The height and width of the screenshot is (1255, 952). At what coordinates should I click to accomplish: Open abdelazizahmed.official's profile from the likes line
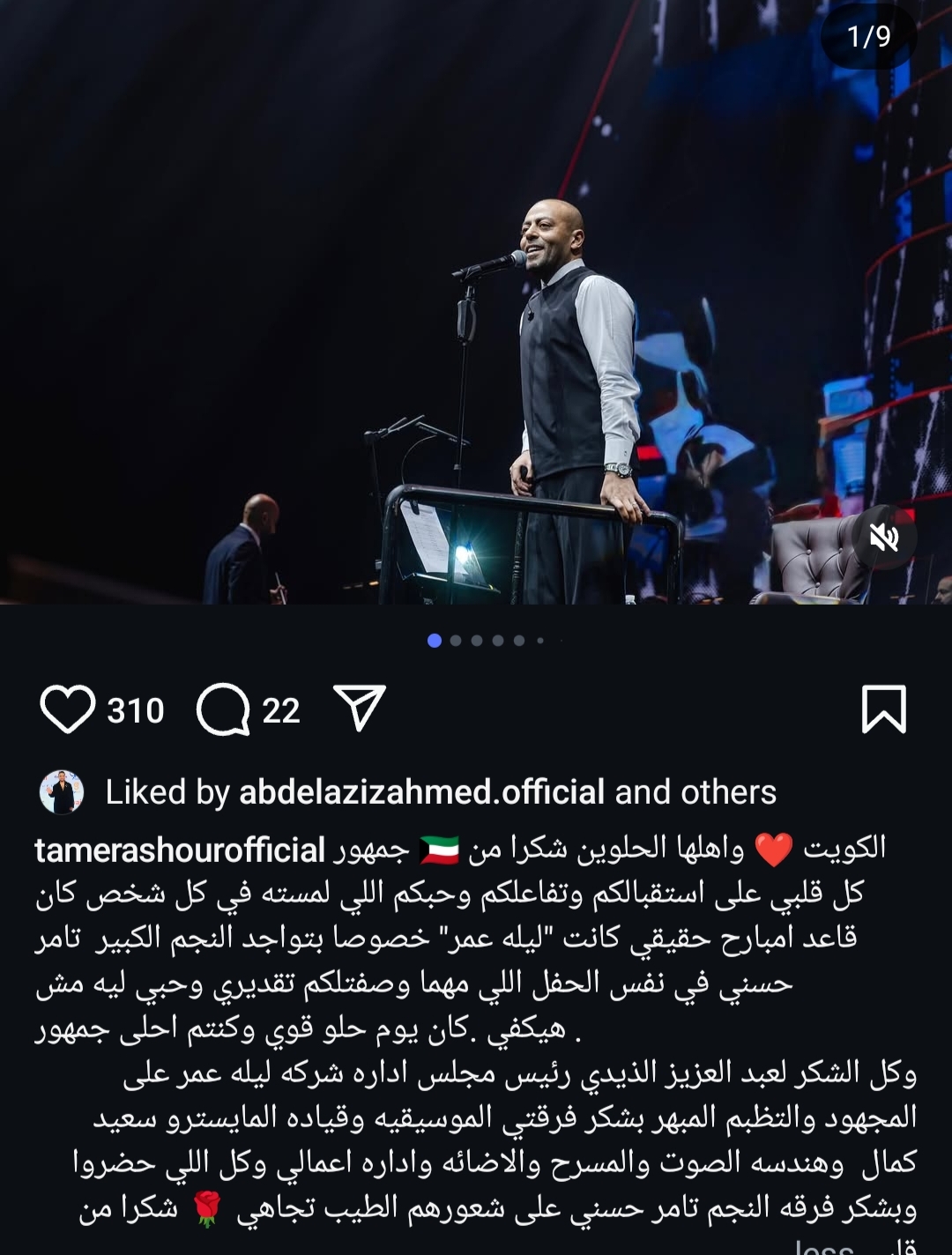pyautogui.click(x=421, y=792)
